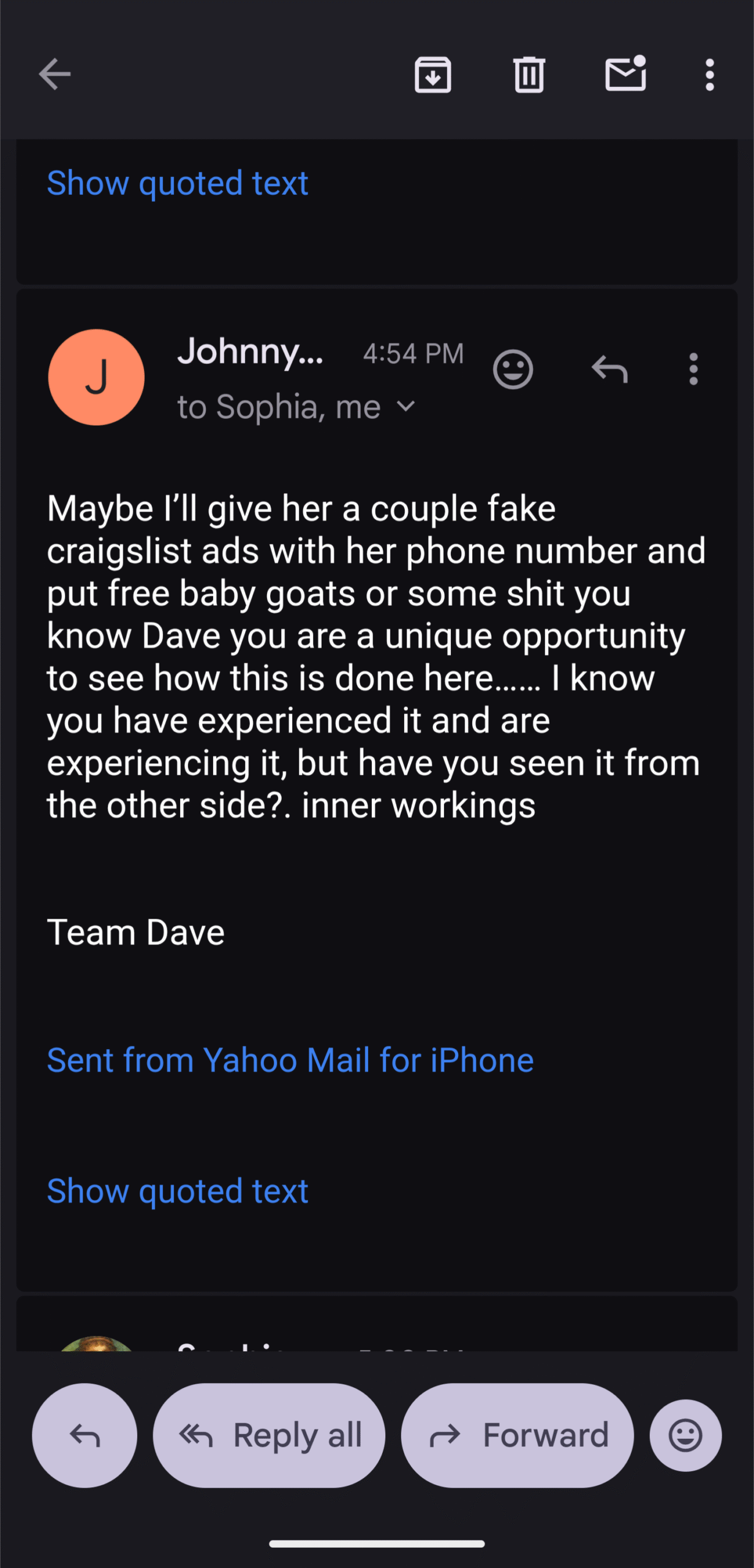Archive this email conversation

(x=432, y=75)
